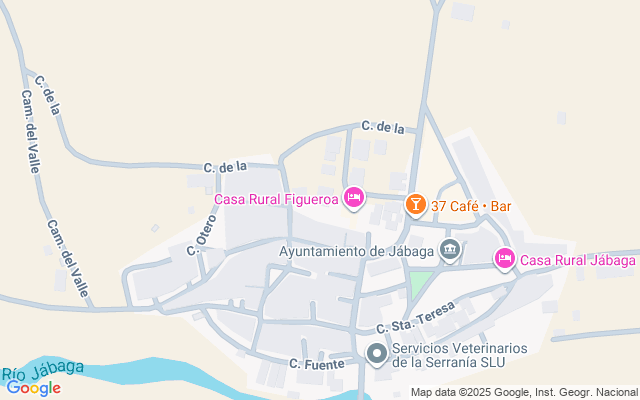Open the Casa Rural Jábaga lodging pin

point(505,260)
